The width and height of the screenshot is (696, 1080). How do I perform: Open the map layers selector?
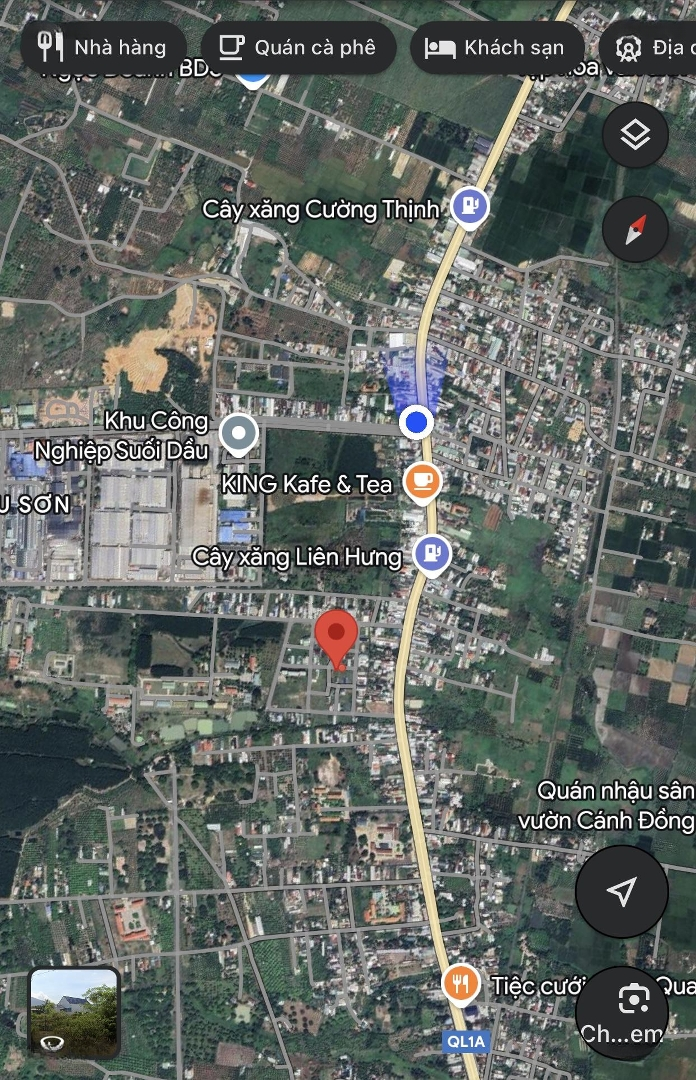pos(636,135)
